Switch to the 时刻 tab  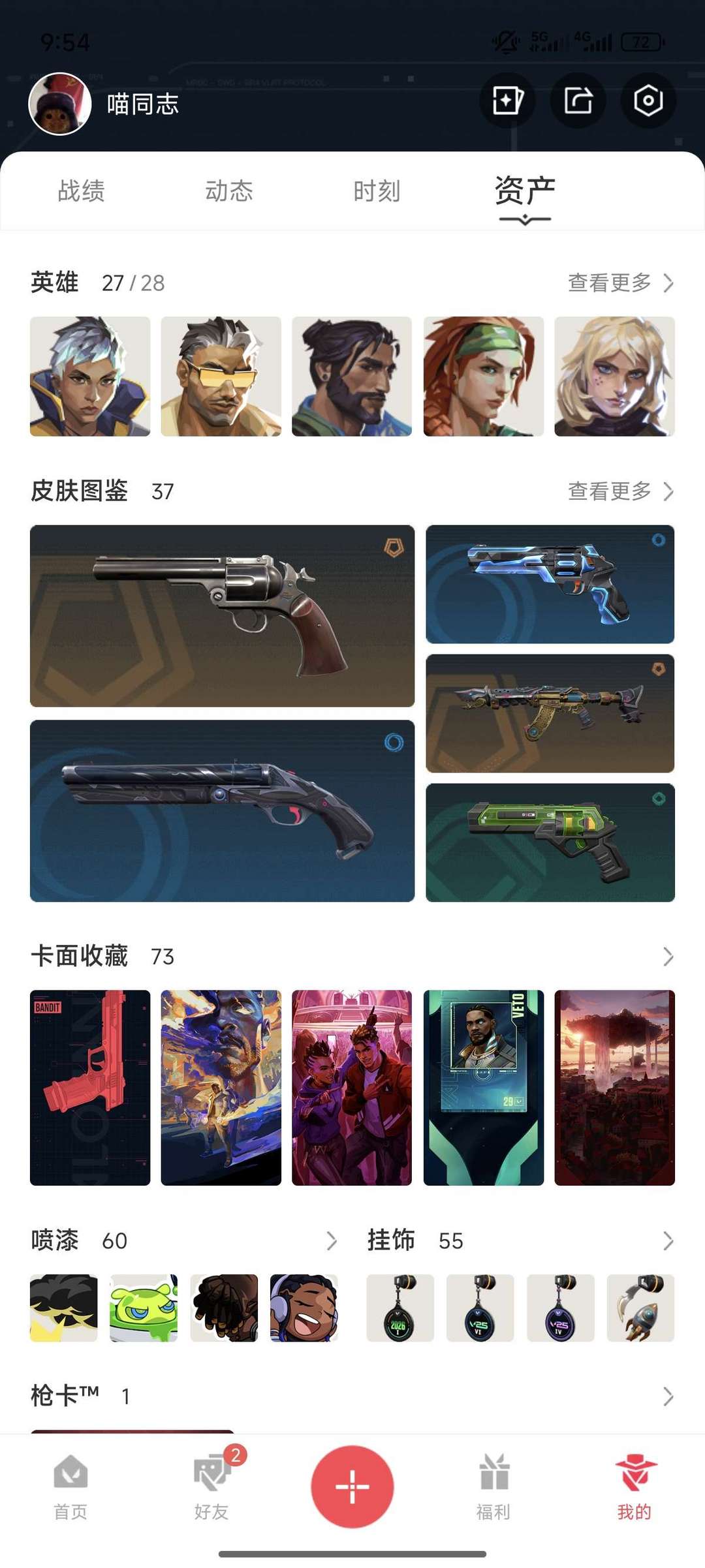377,191
